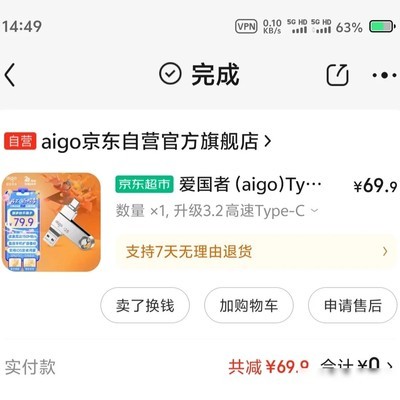The width and height of the screenshot is (400, 400).
Task: Tap the 卖了换钱 button
Action: (145, 305)
